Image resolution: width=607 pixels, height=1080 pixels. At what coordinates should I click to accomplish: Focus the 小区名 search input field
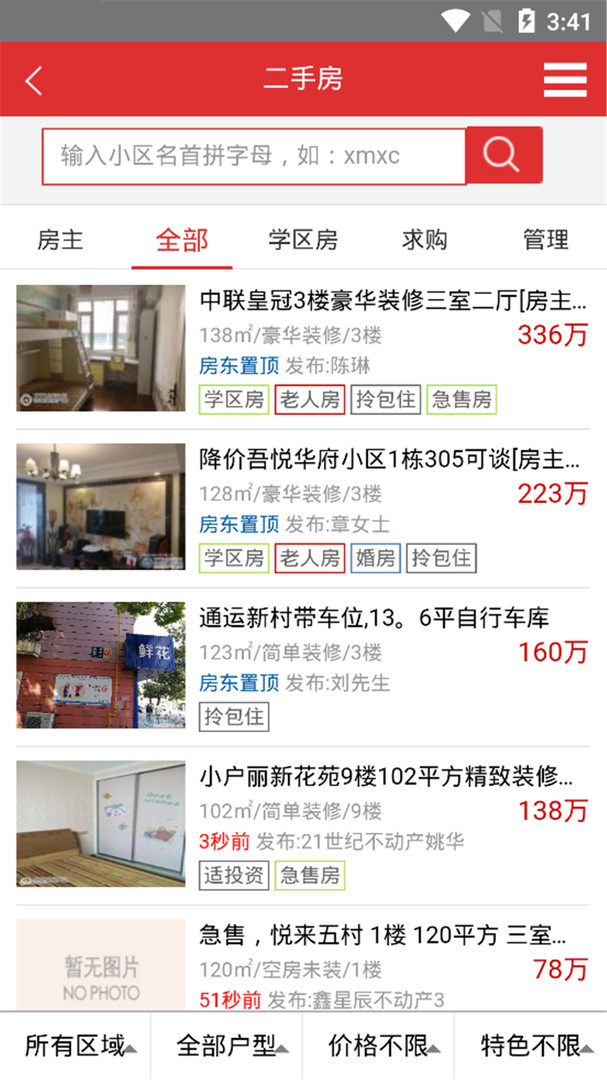click(254, 156)
